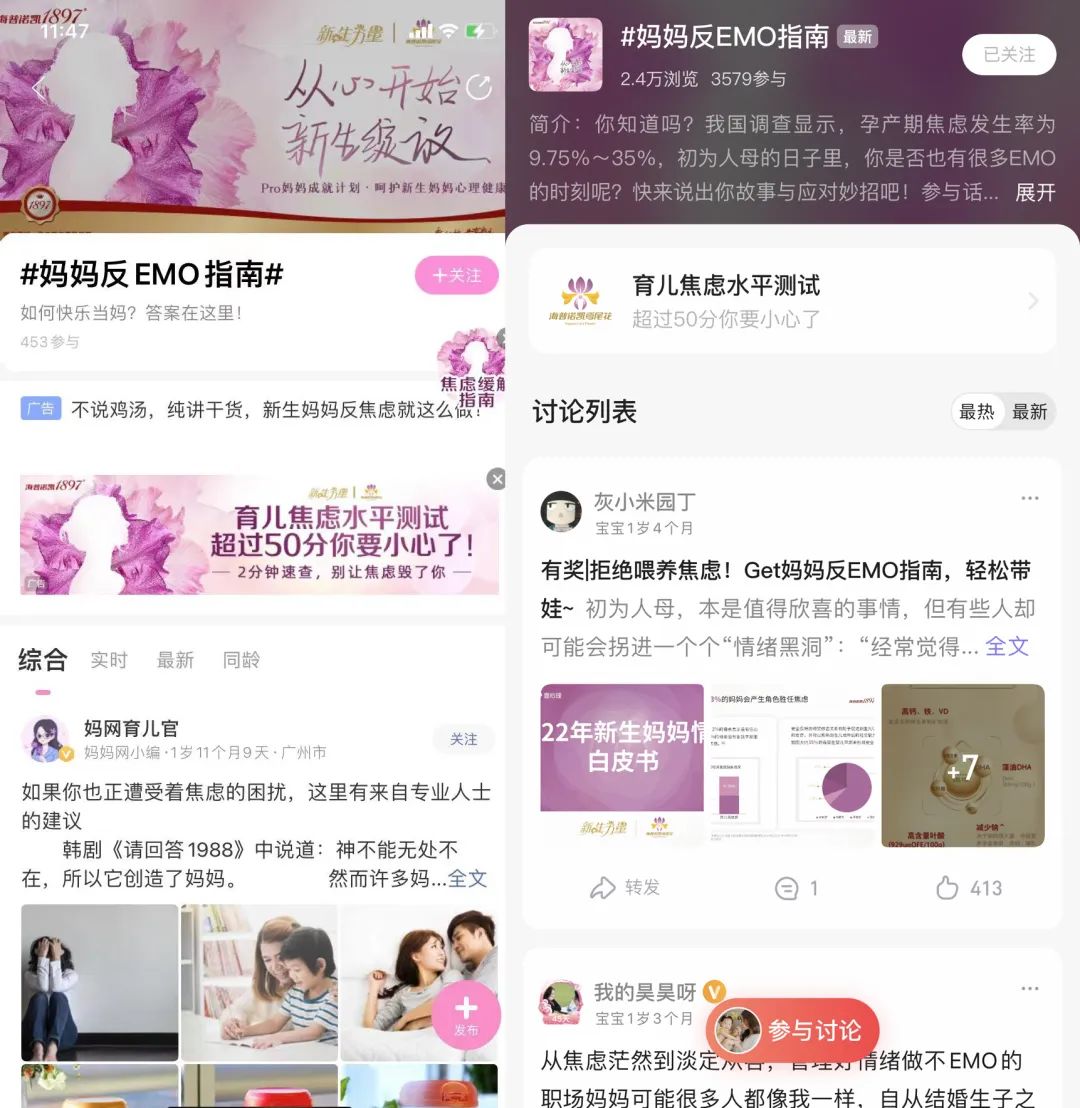The image size is (1080, 1108).
Task: Repost 灰小米园丁's post with 转发
Action: pos(626,888)
